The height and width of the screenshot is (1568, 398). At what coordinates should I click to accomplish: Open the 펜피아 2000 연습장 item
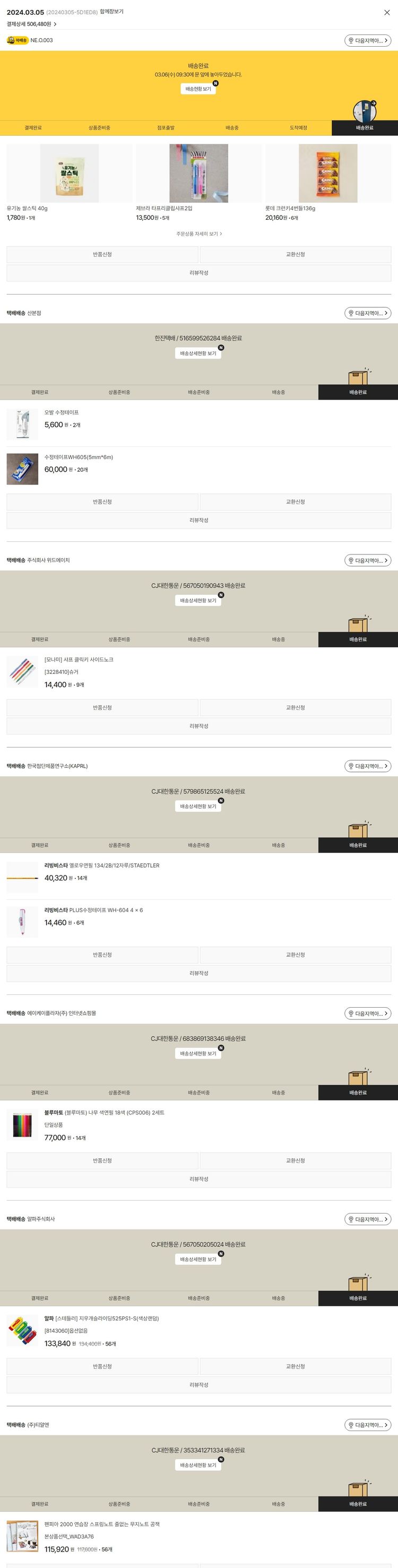coord(102,1524)
